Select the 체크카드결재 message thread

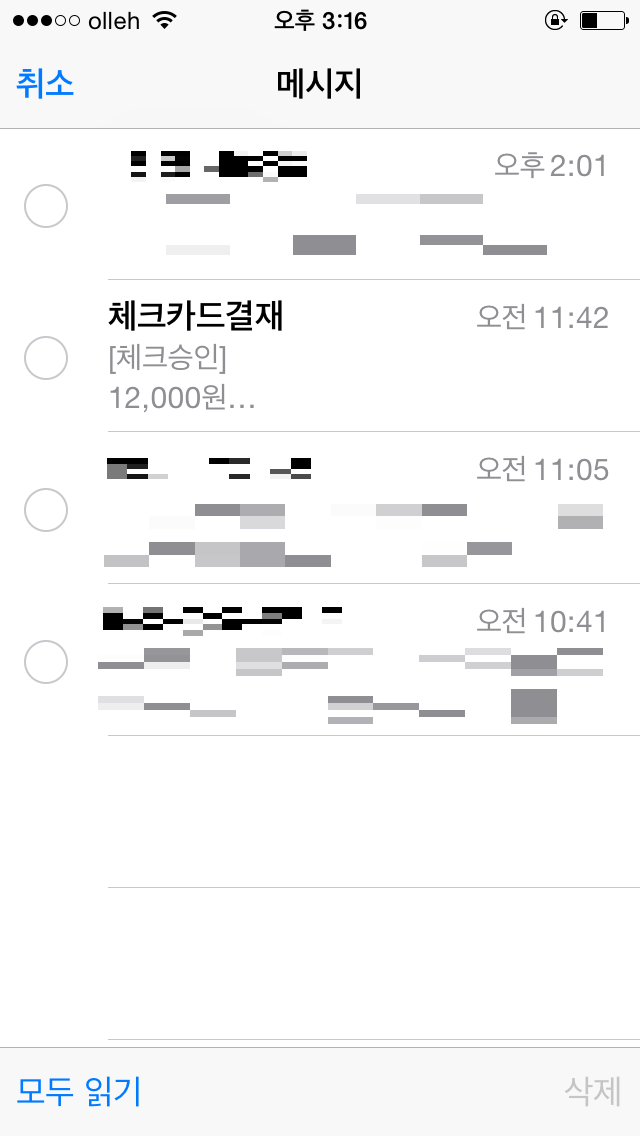pyautogui.click(x=320, y=356)
